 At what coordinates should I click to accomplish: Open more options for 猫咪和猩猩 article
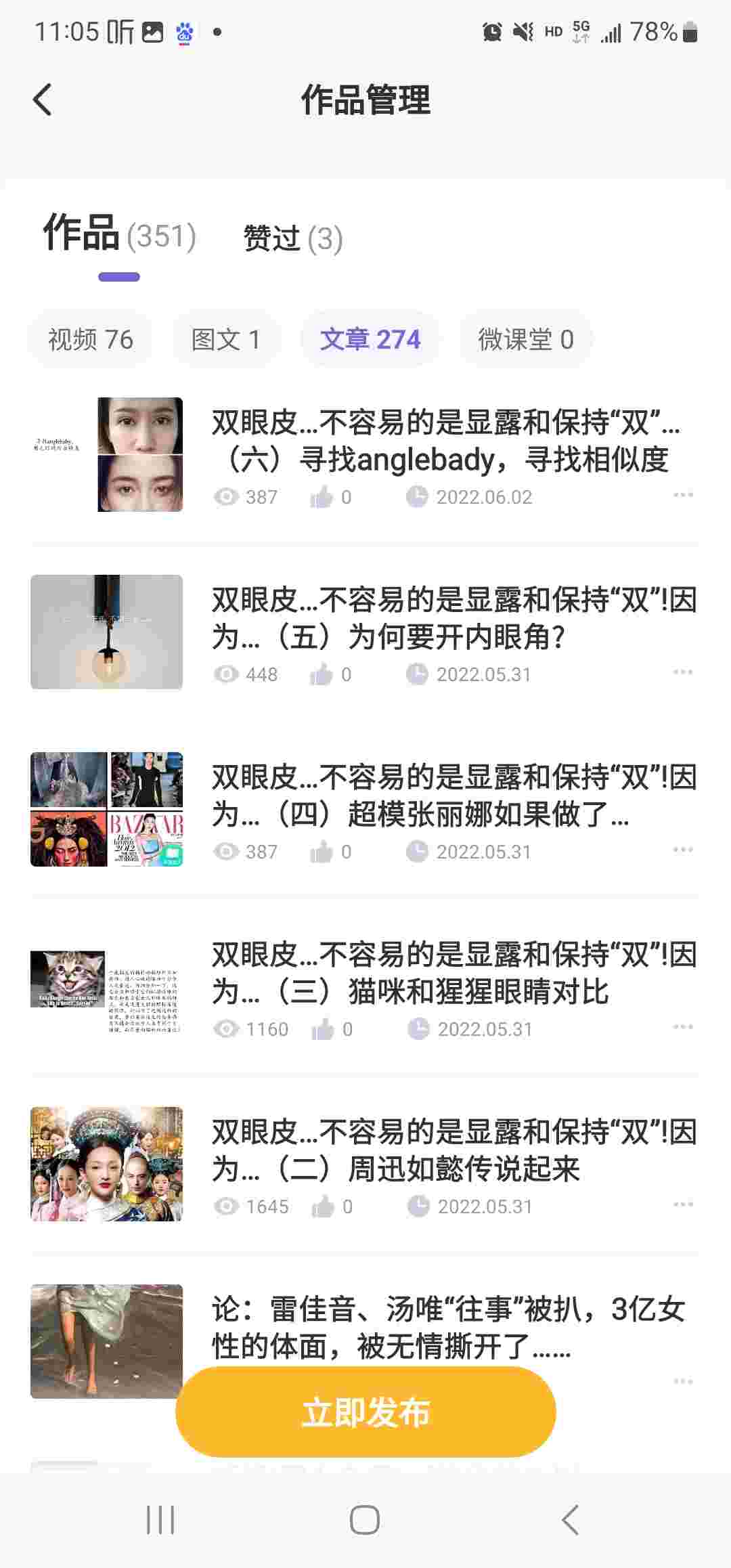tap(683, 1028)
